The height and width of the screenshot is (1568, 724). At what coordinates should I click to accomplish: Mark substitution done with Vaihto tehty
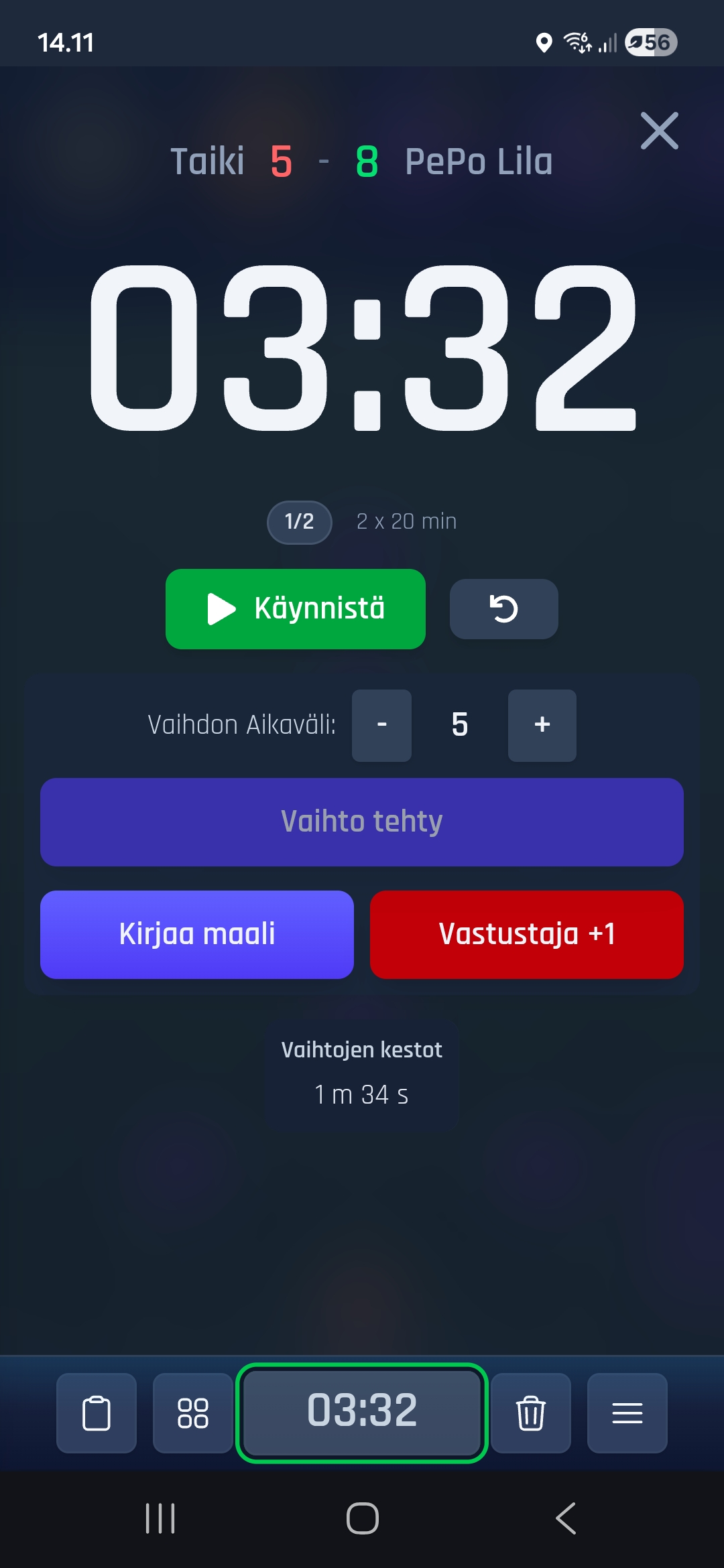[362, 822]
